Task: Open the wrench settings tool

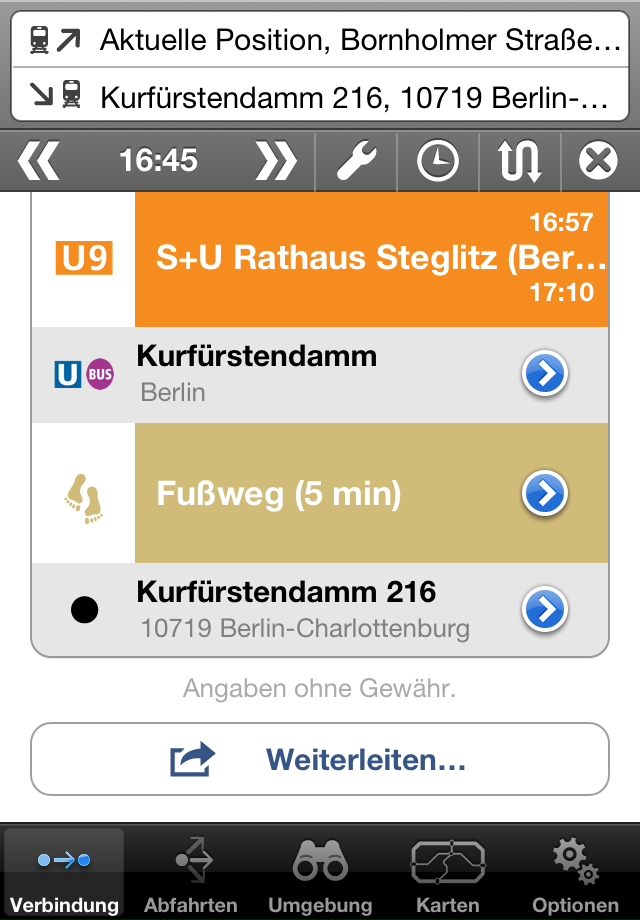Action: [356, 160]
